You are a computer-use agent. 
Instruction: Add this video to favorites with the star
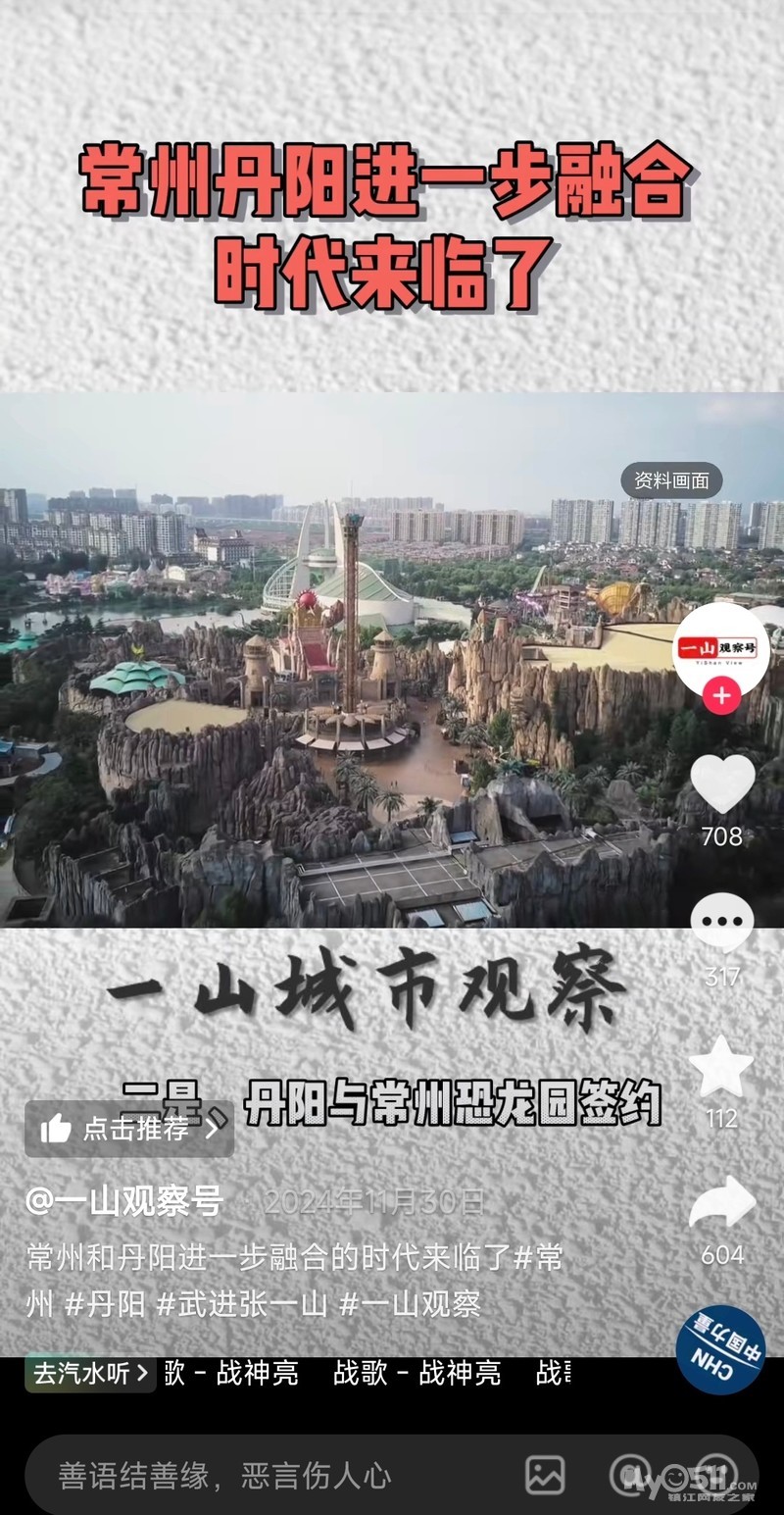(722, 1067)
